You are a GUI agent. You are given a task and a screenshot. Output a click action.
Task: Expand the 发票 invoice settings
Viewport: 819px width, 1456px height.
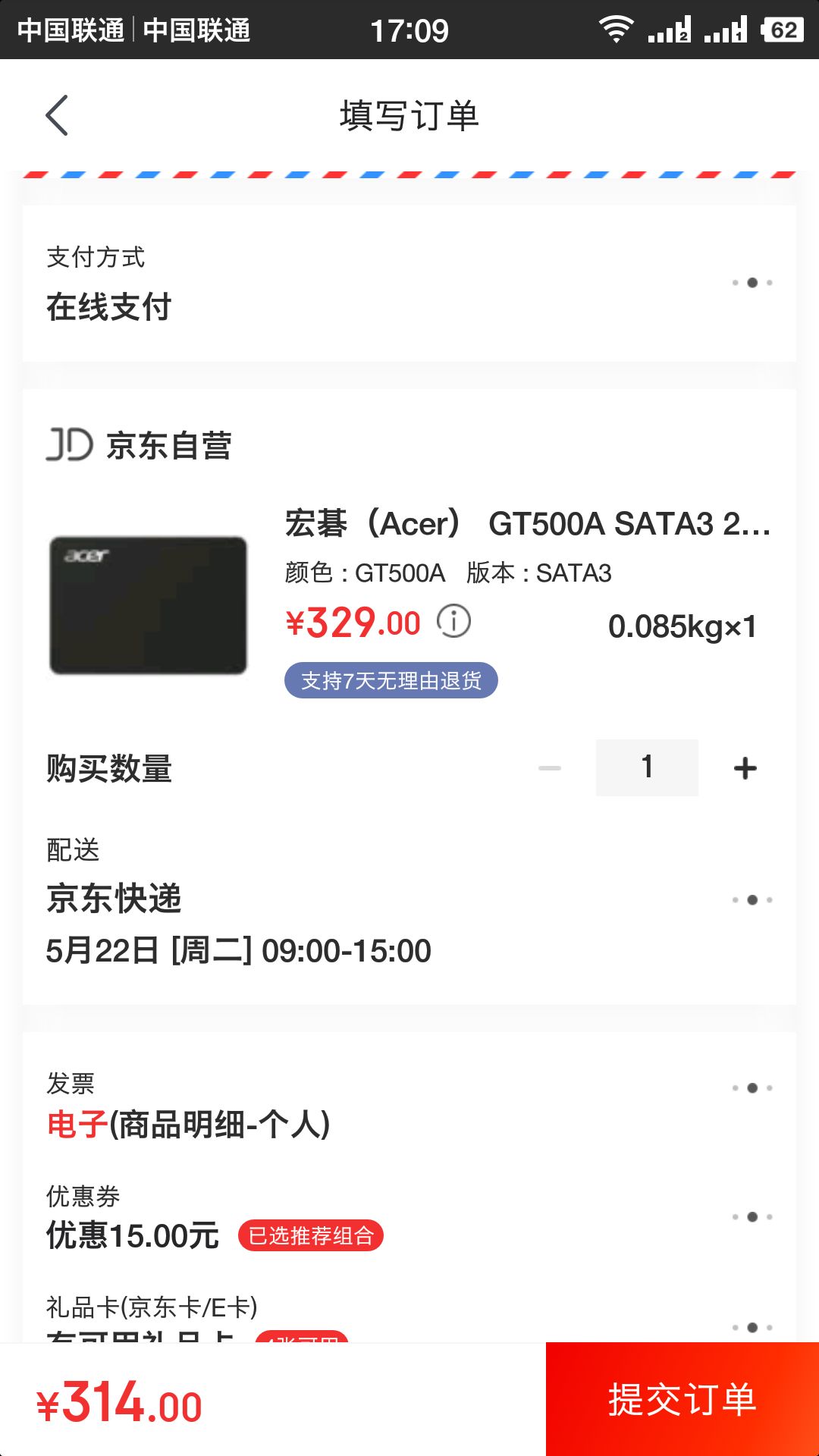coord(751,1087)
